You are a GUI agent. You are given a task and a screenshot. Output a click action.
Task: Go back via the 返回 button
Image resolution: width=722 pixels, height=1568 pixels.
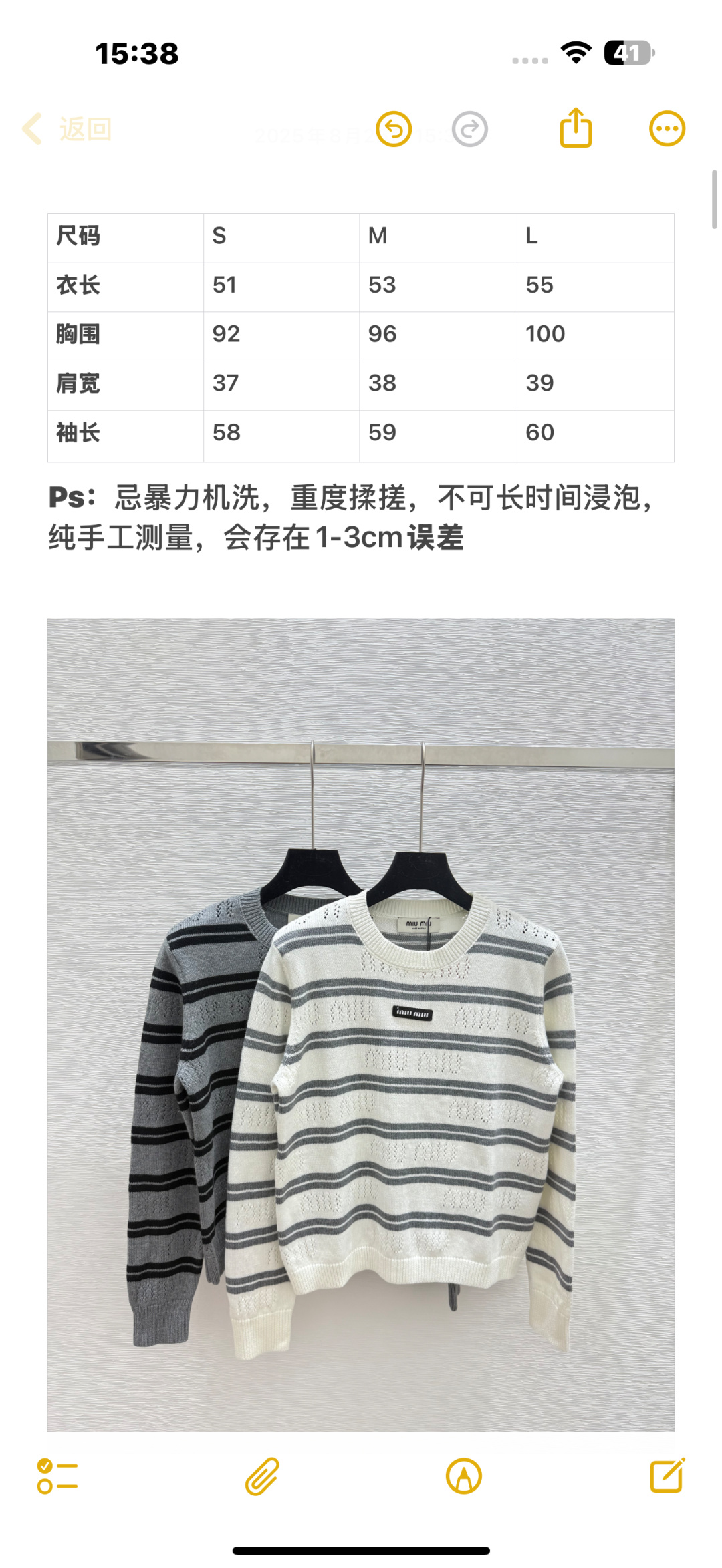coord(67,129)
